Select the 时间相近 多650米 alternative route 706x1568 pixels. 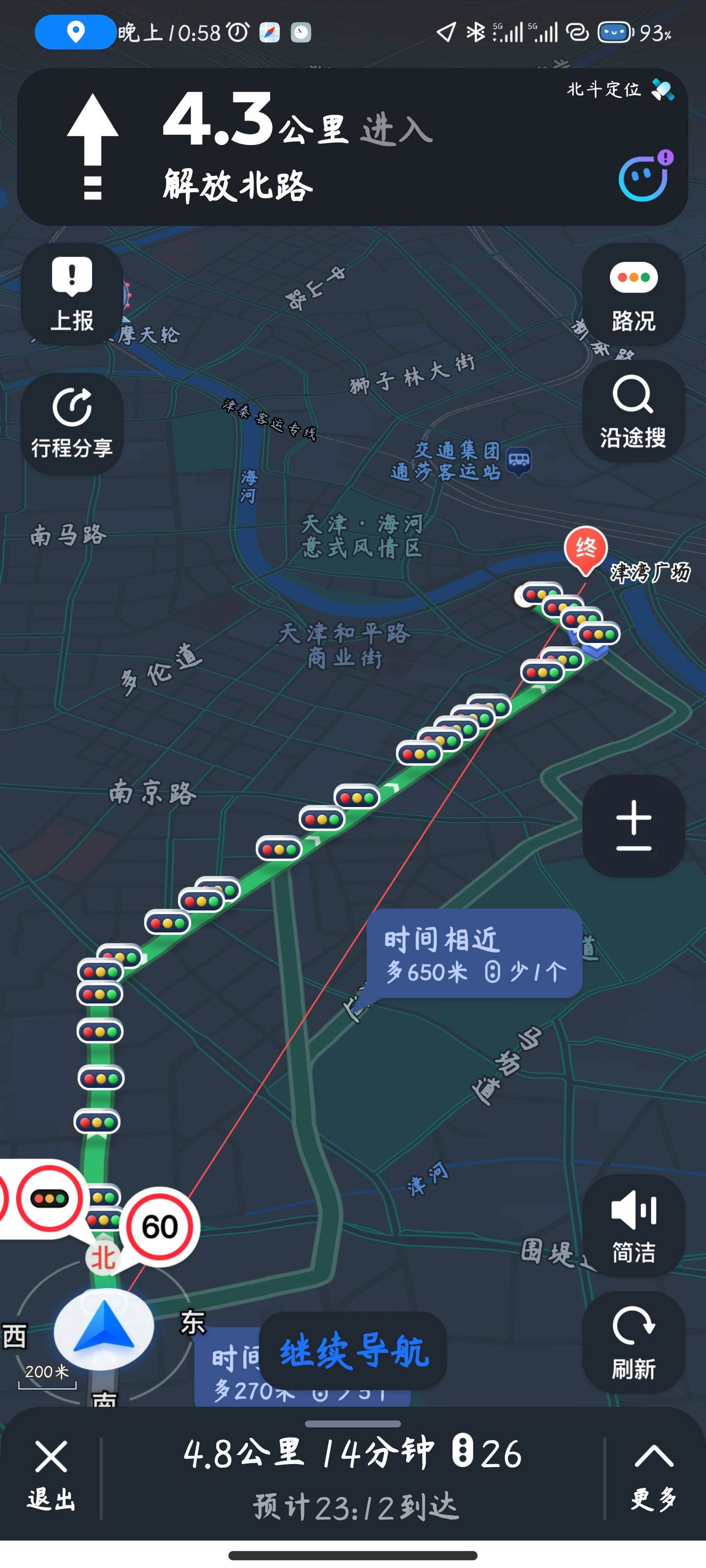click(474, 953)
